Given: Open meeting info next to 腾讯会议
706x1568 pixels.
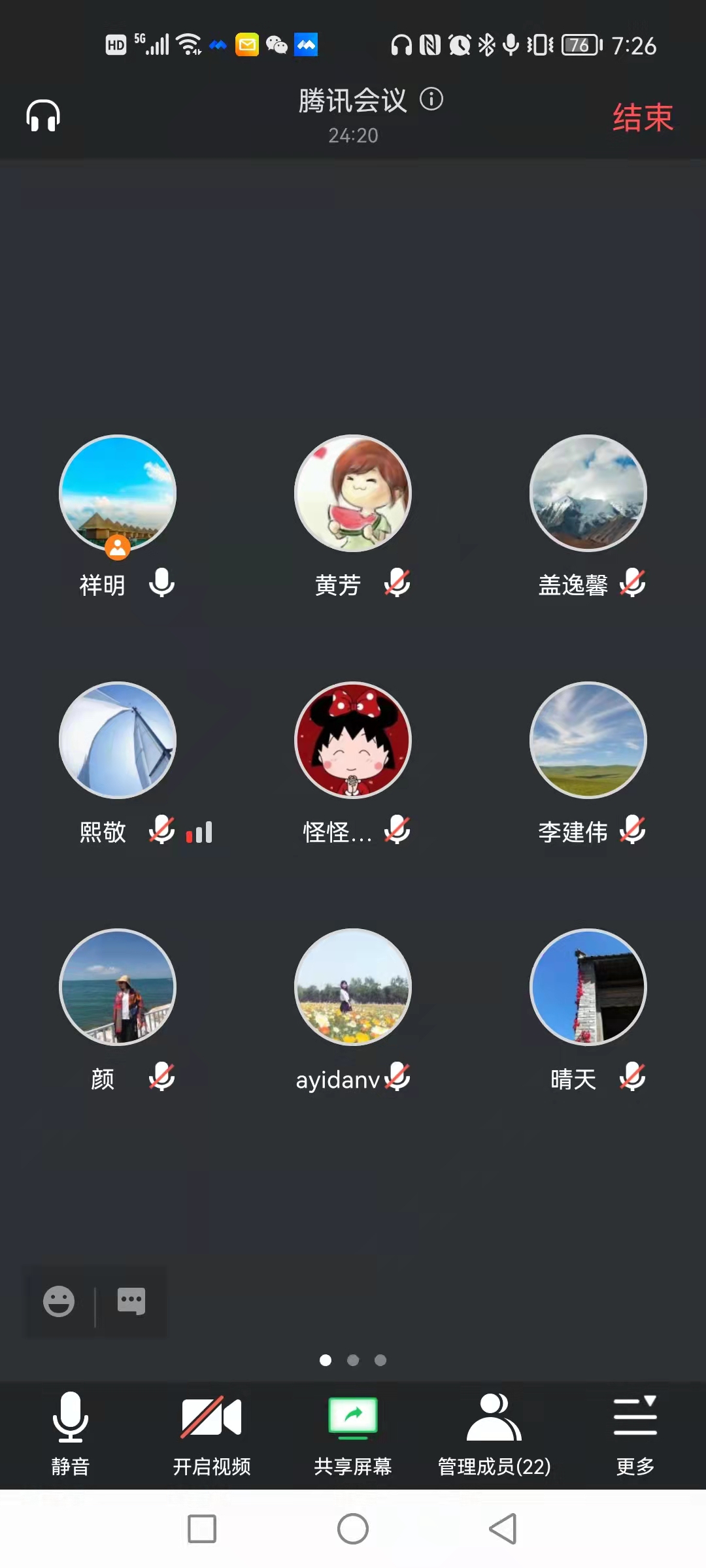Looking at the screenshot, I should (431, 100).
